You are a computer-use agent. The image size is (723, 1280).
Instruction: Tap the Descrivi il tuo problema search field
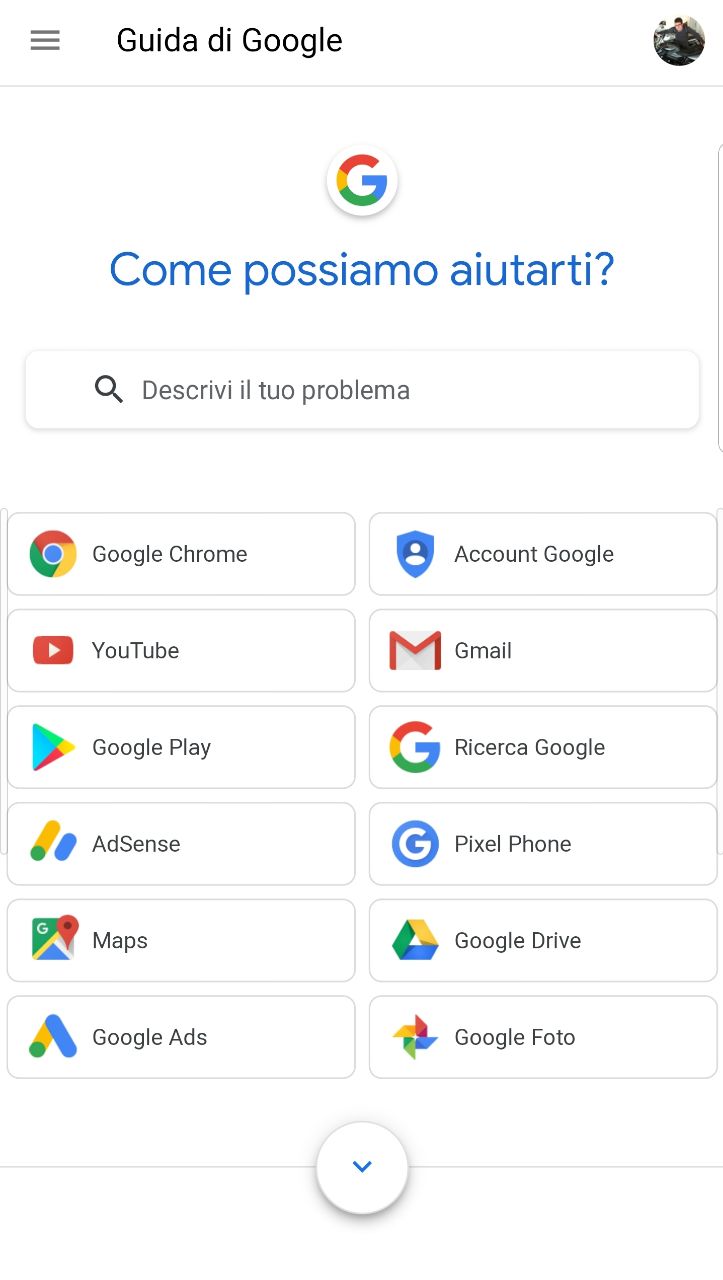[x=362, y=390]
